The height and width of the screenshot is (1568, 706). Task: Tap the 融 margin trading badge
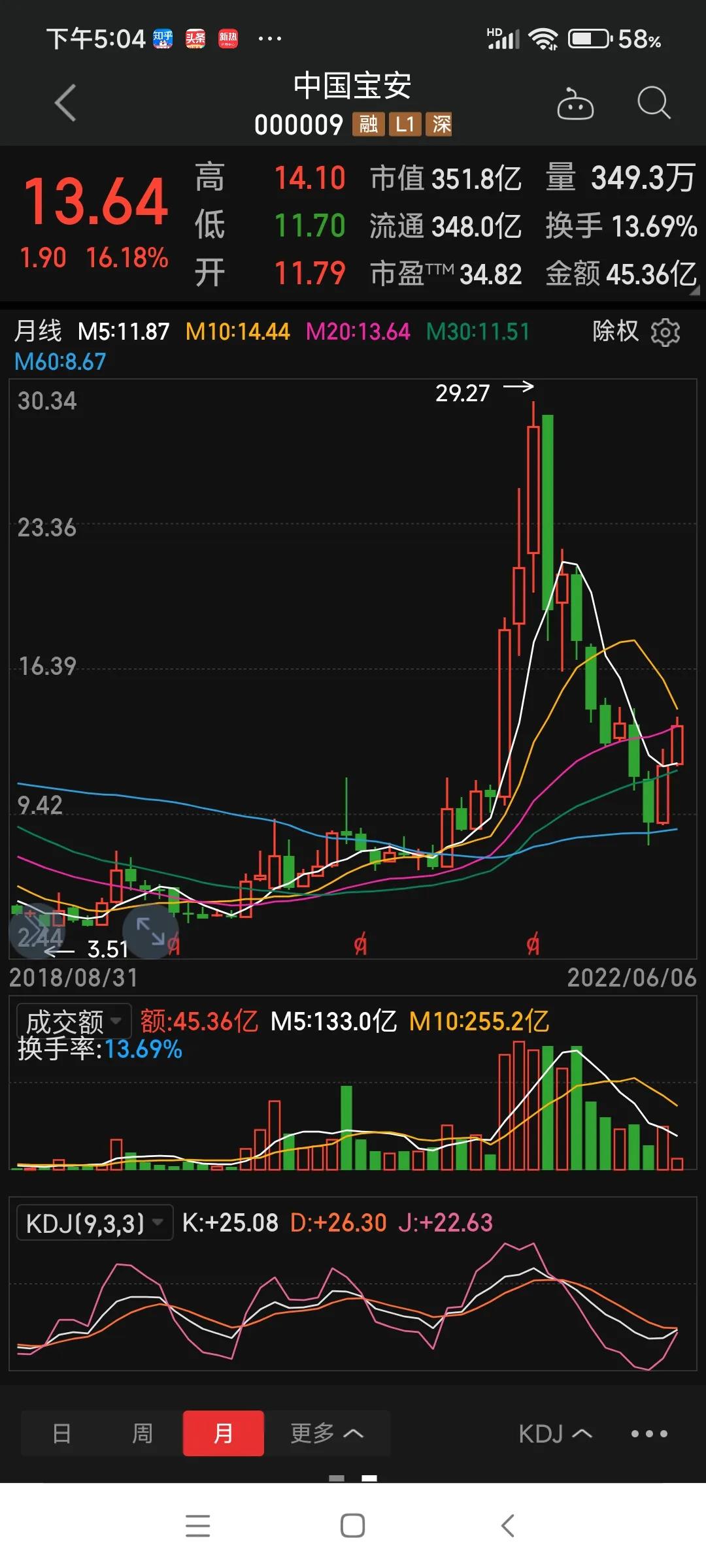(x=367, y=124)
